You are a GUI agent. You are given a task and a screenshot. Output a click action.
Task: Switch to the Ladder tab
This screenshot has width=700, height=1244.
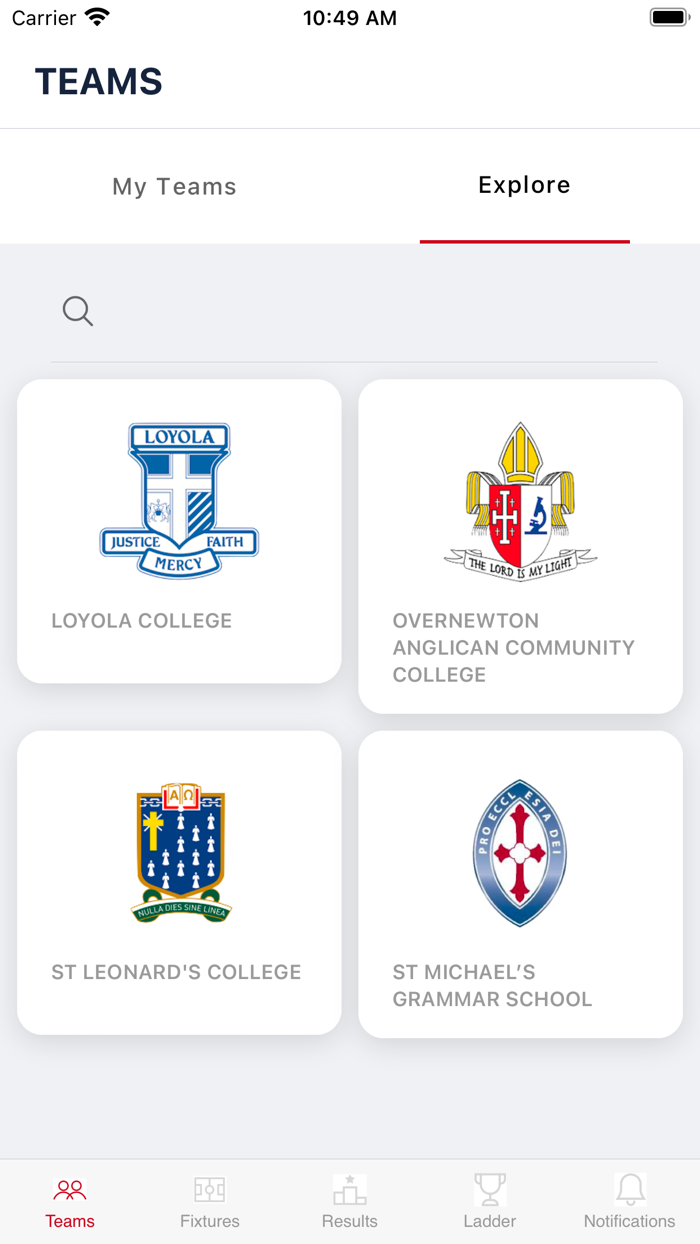[490, 1201]
